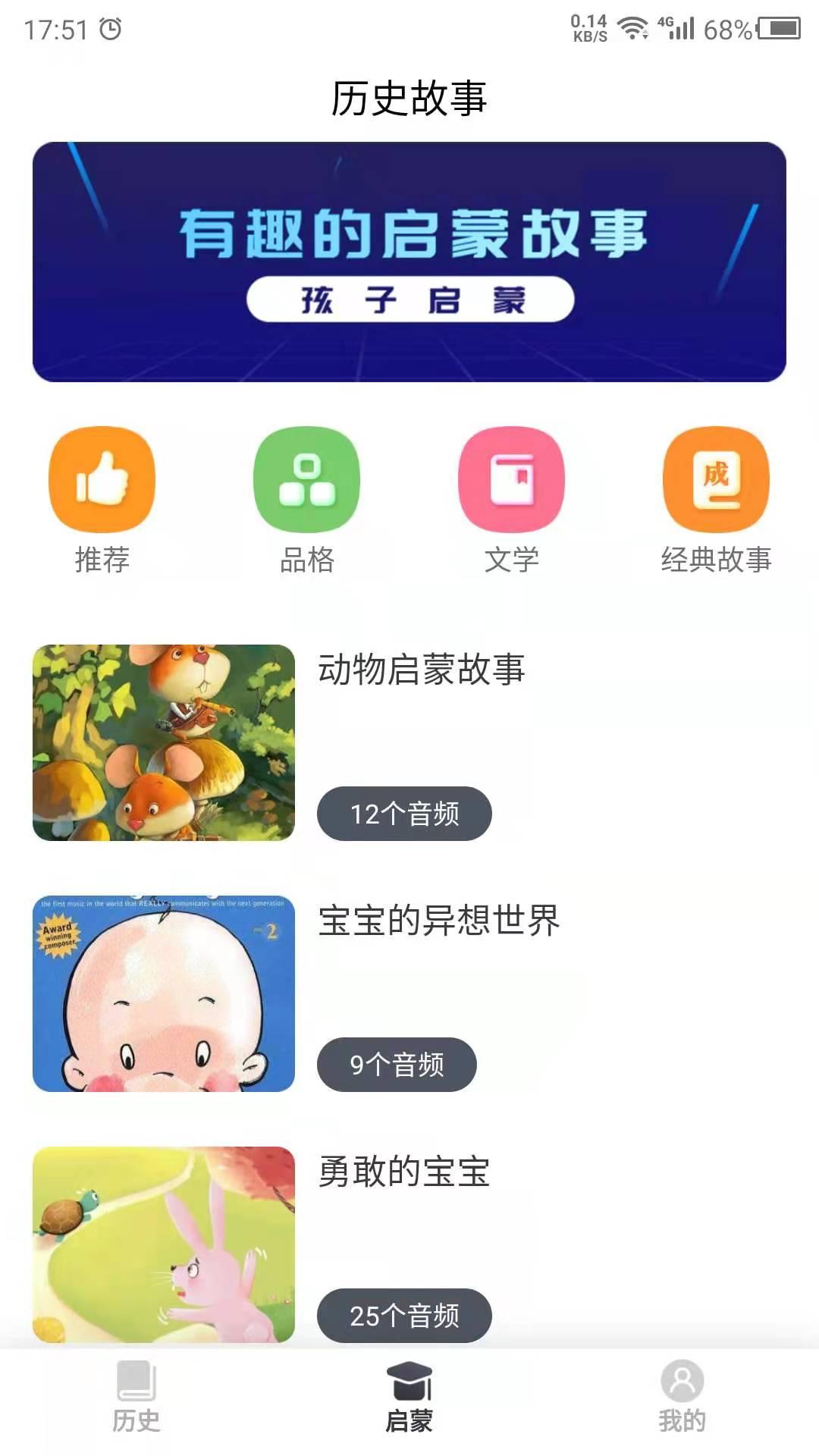Screen dimensions: 819x1456
Task: Tap the 12个音频 badge
Action: coord(405,814)
